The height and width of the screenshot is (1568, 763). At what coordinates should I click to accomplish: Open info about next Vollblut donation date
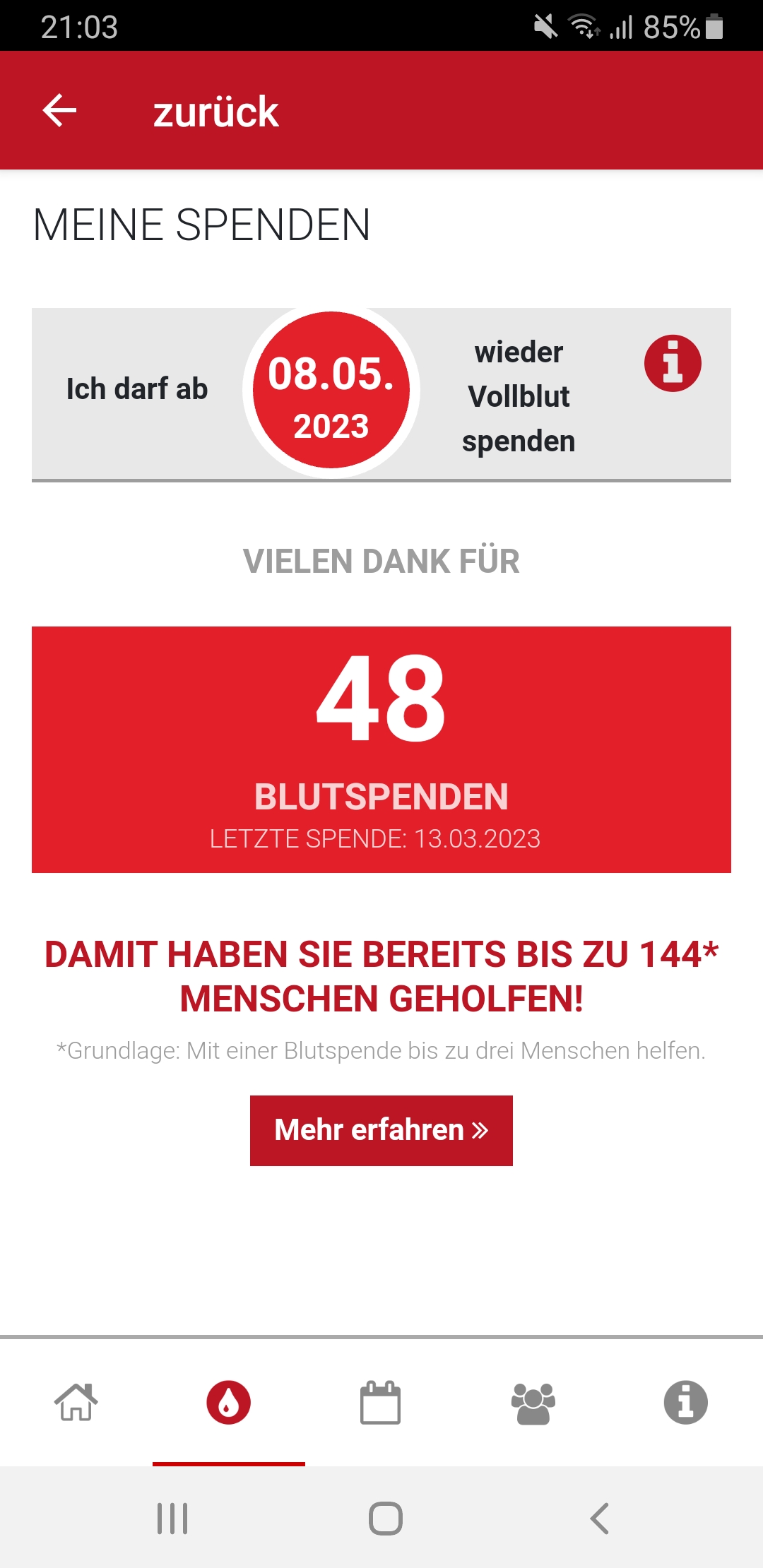click(672, 363)
